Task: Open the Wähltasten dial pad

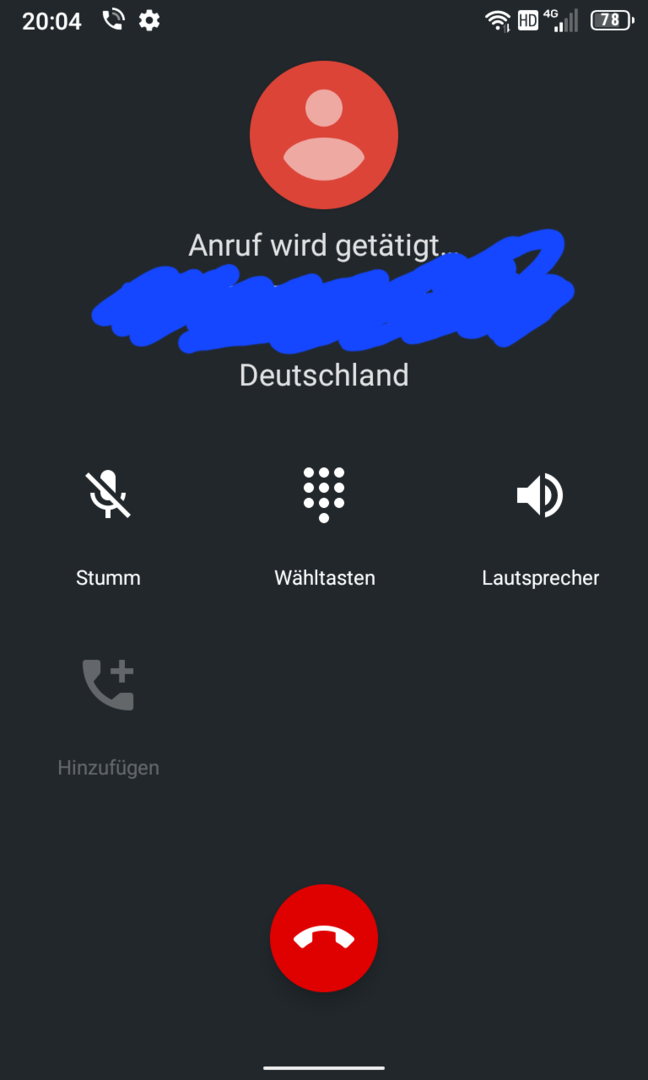Action: click(324, 495)
